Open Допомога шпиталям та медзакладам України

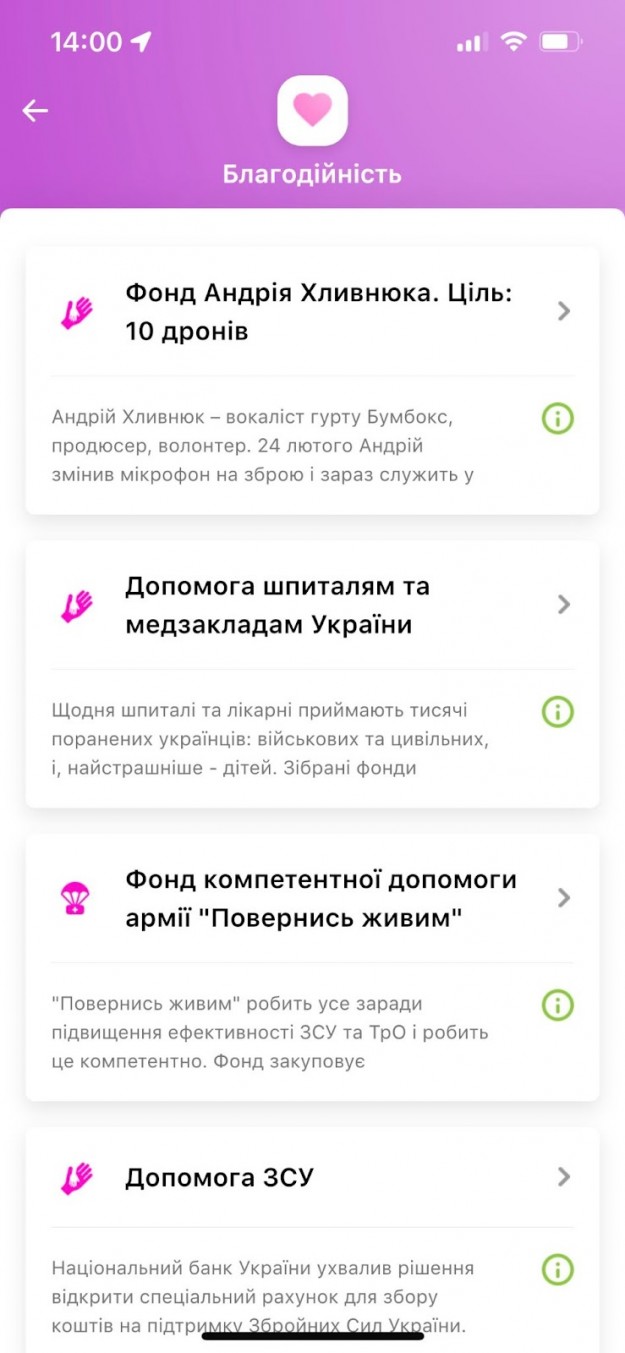[x=310, y=605]
